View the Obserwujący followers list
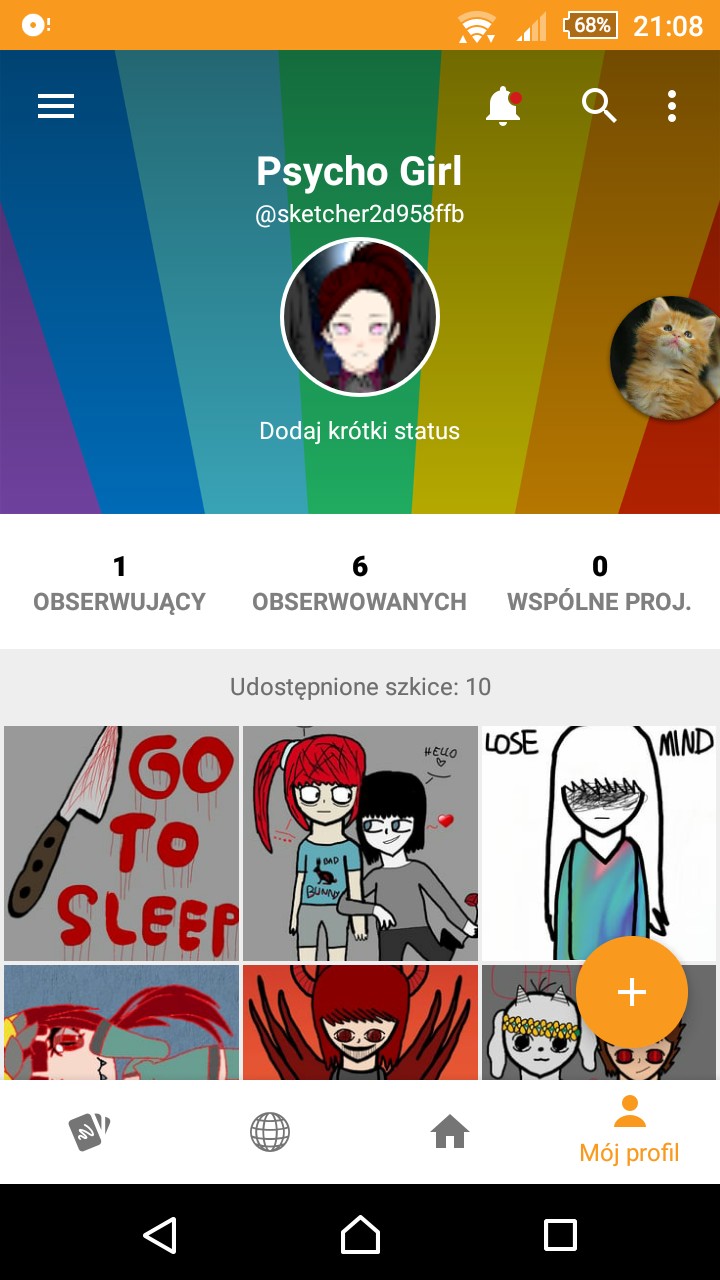This screenshot has width=720, height=1280. (x=119, y=583)
